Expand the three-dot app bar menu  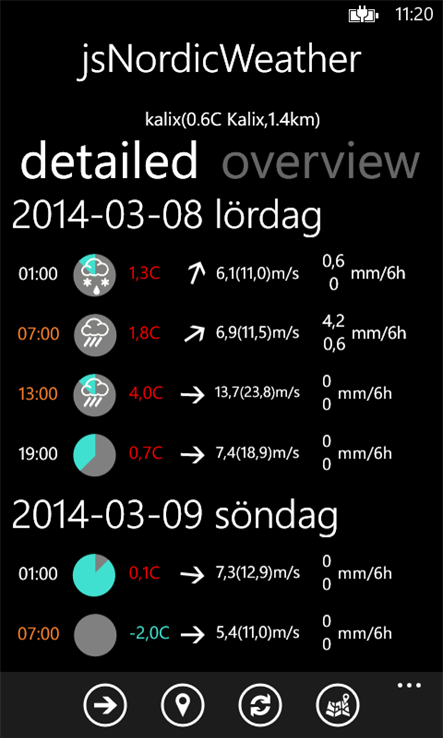point(409,685)
